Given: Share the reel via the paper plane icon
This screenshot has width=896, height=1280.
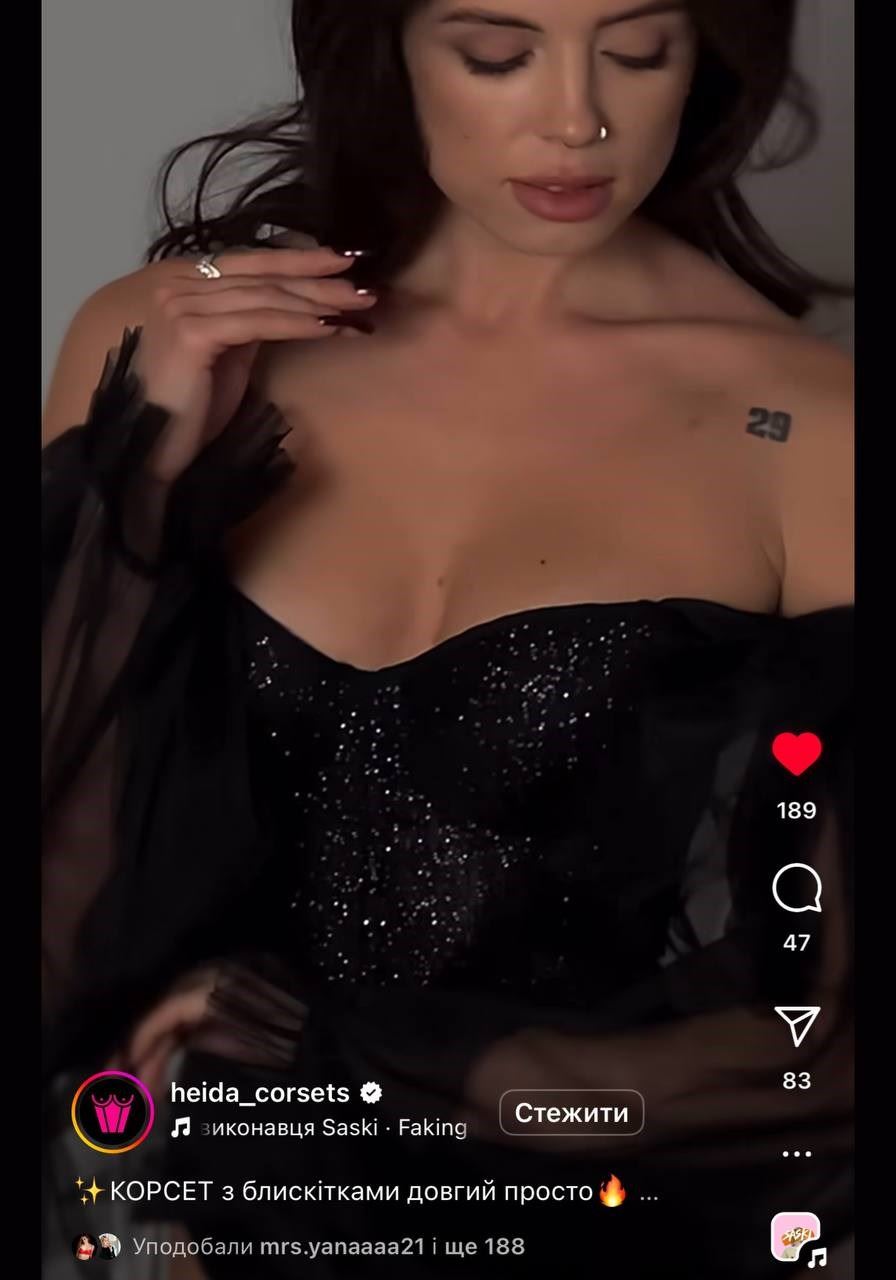Looking at the screenshot, I should click(x=796, y=1026).
